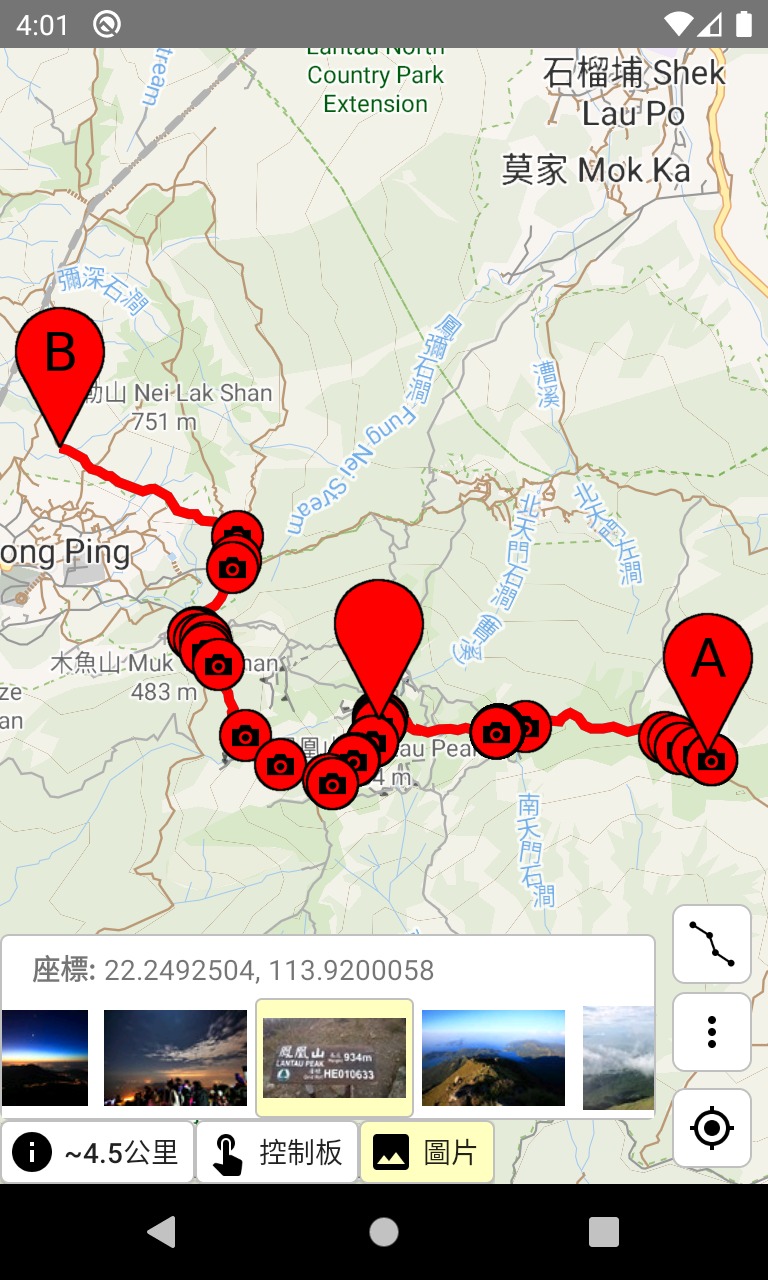Toggle the 圖片 pictures panel
The image size is (768, 1280).
(x=427, y=1153)
